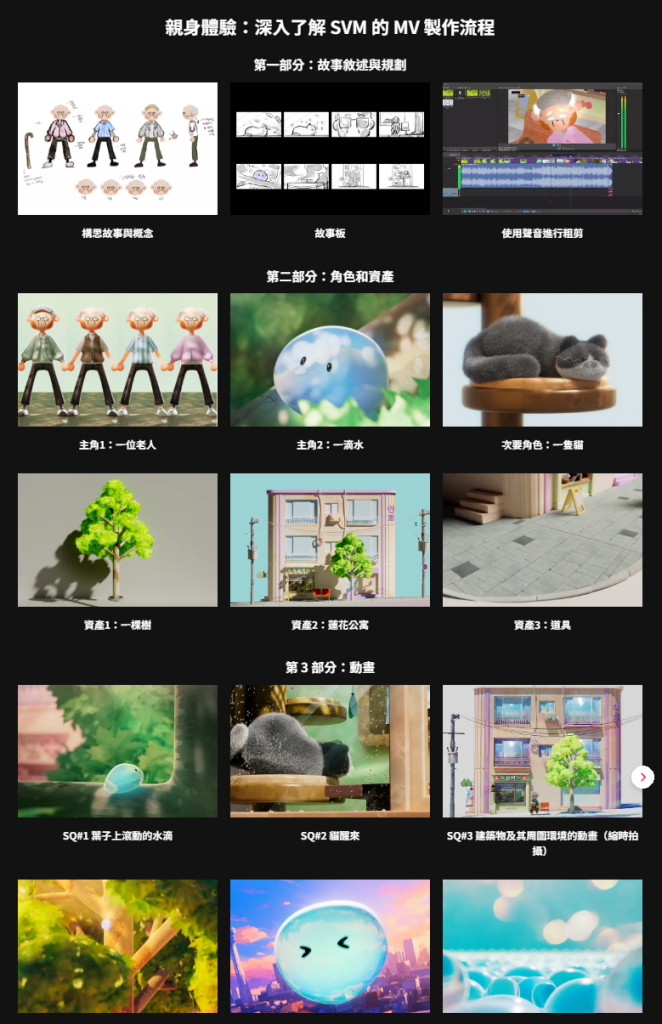Open the main character 1 old man image

(x=117, y=359)
